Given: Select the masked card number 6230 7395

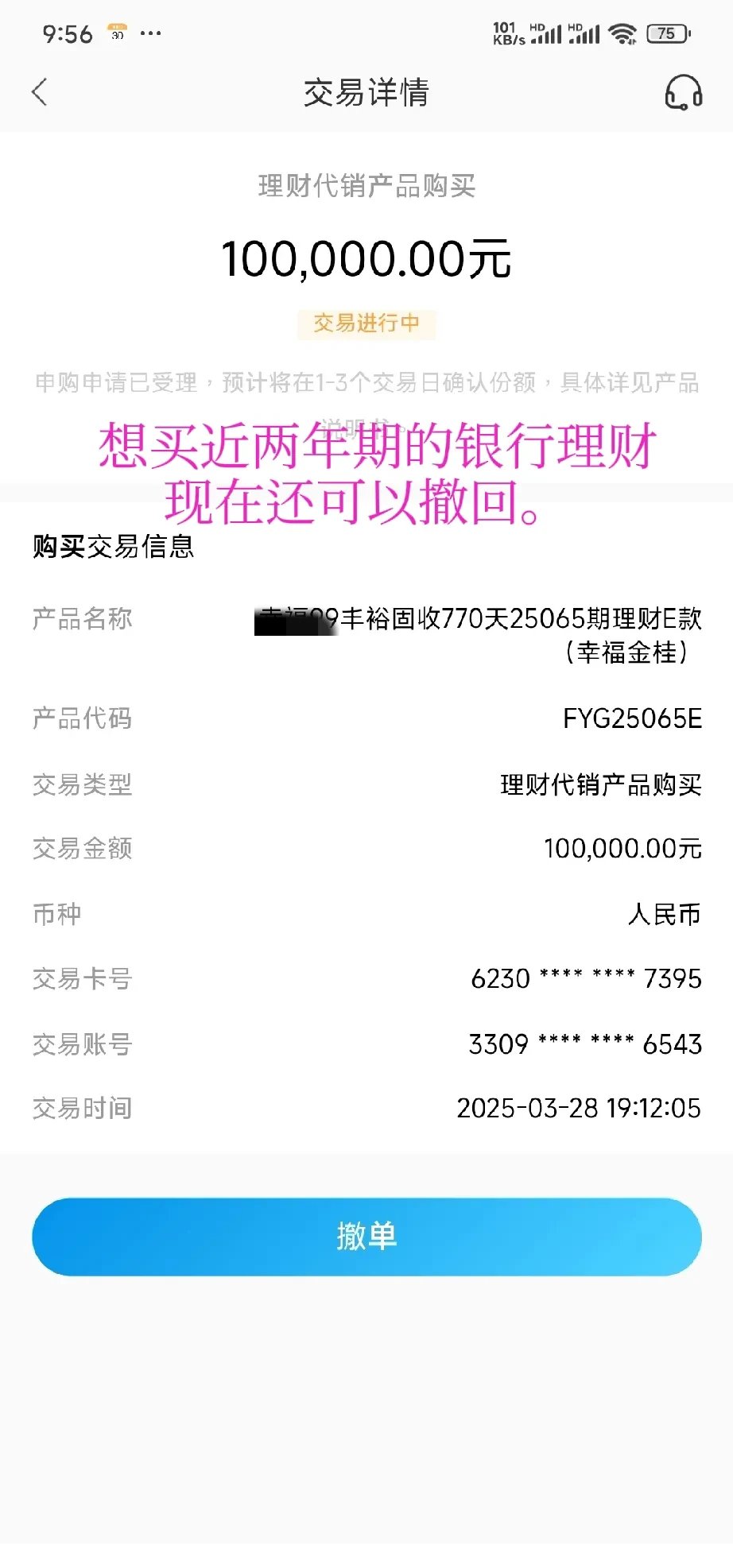Looking at the screenshot, I should (x=585, y=979).
